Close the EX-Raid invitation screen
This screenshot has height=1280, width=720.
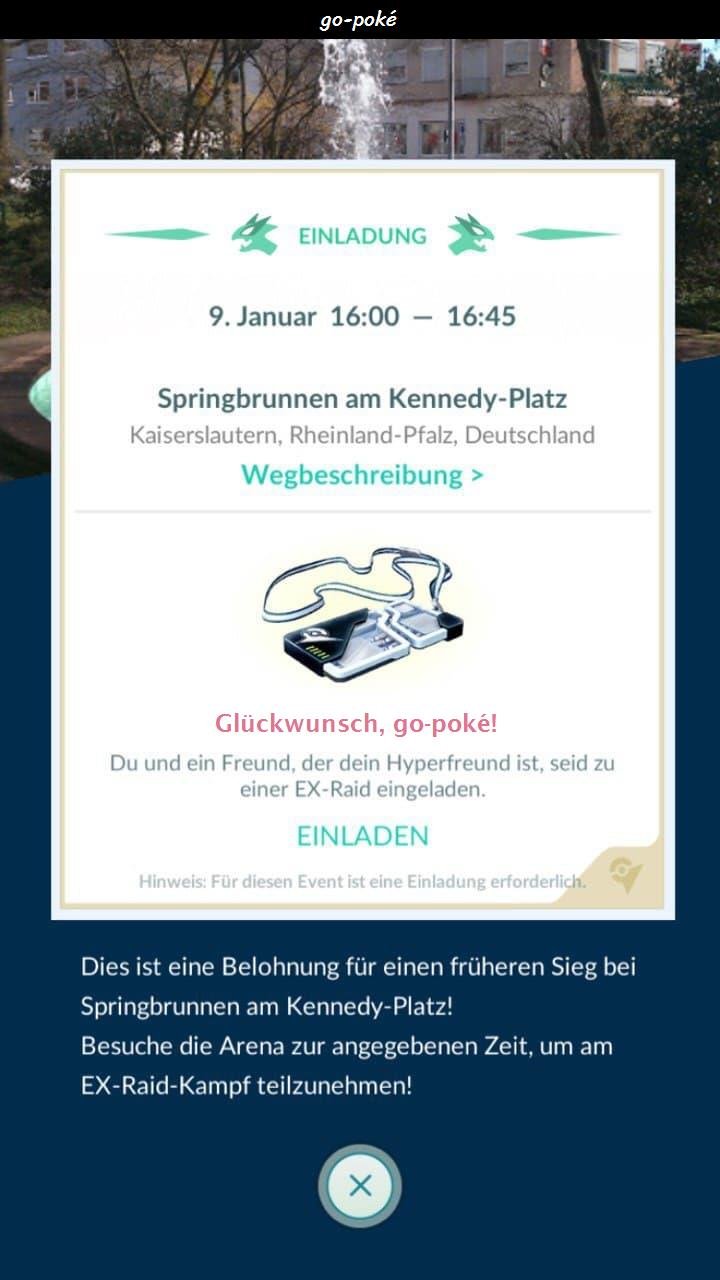[x=360, y=1186]
